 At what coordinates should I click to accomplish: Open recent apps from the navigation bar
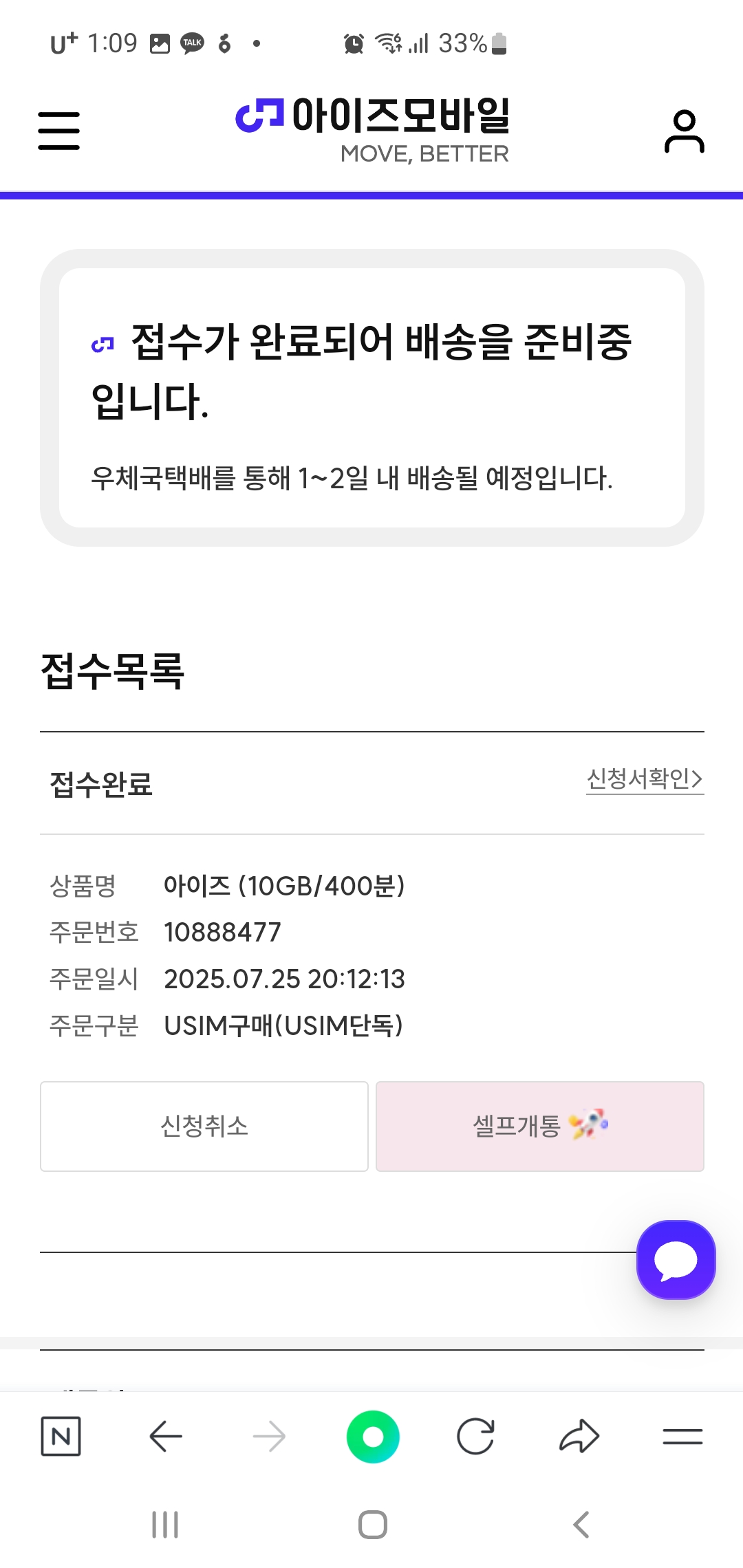[x=165, y=1525]
